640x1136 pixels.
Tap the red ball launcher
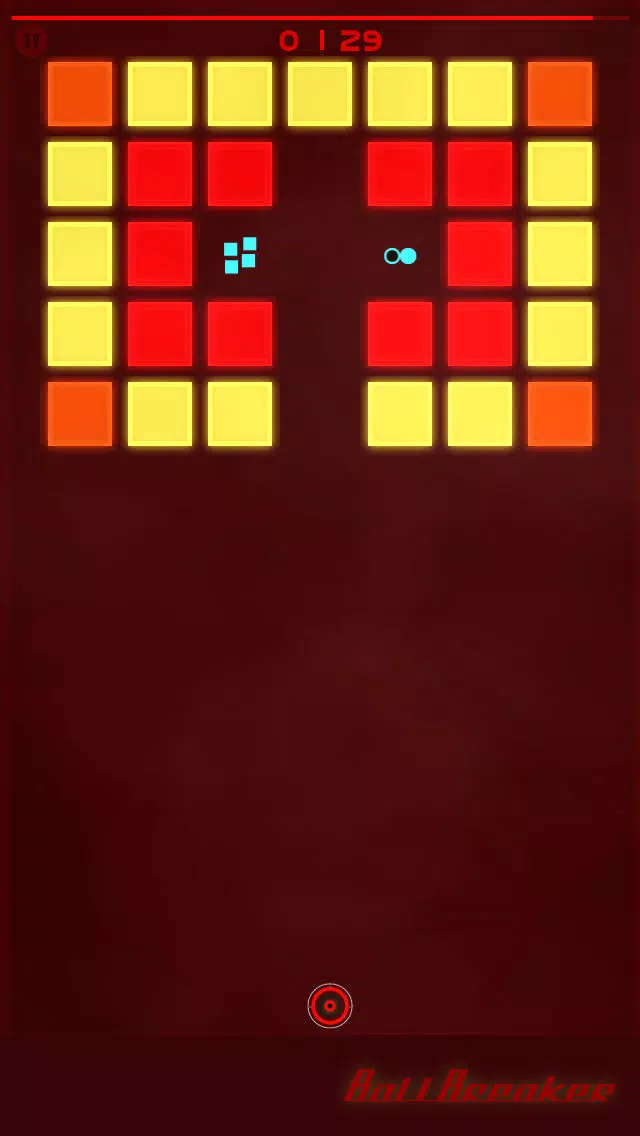pos(330,1006)
